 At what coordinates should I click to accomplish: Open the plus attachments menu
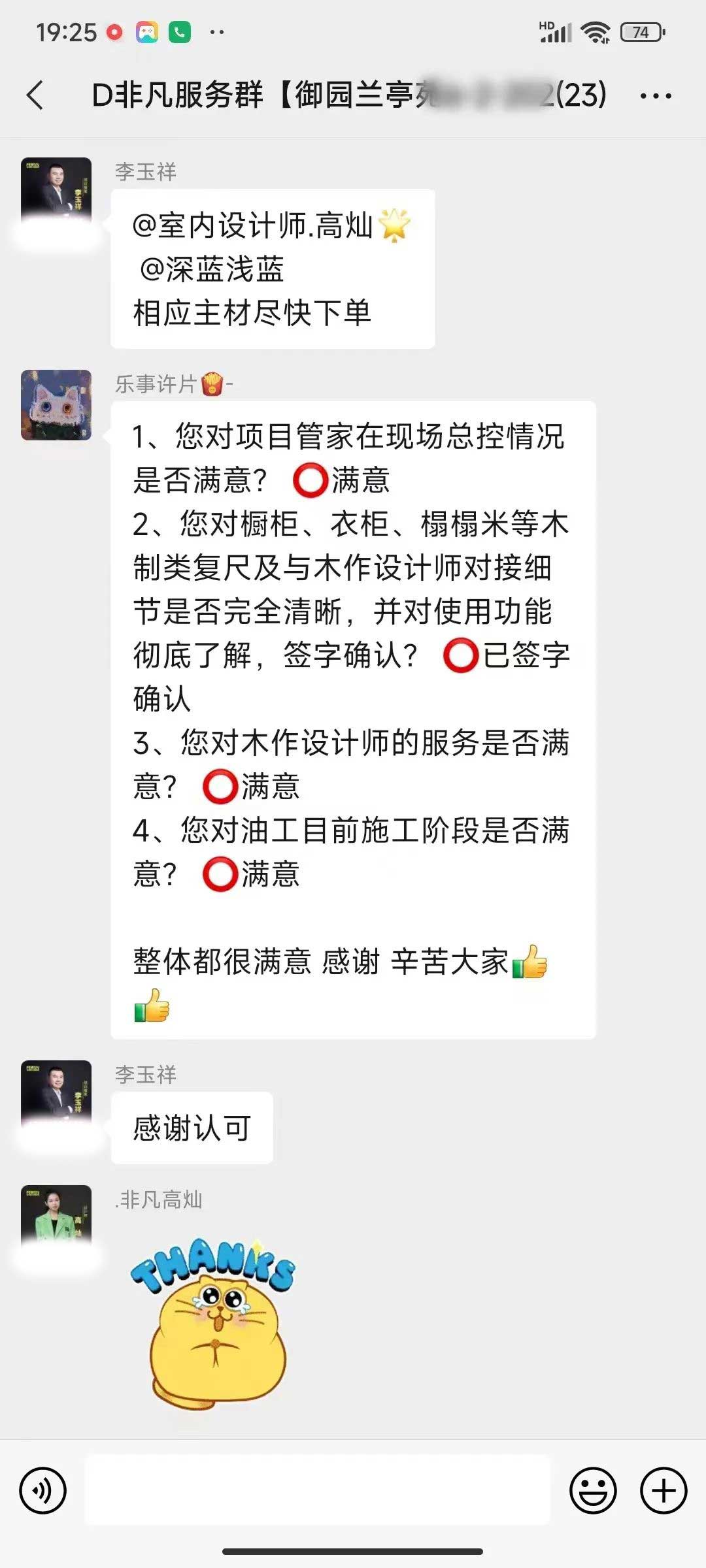663,1491
